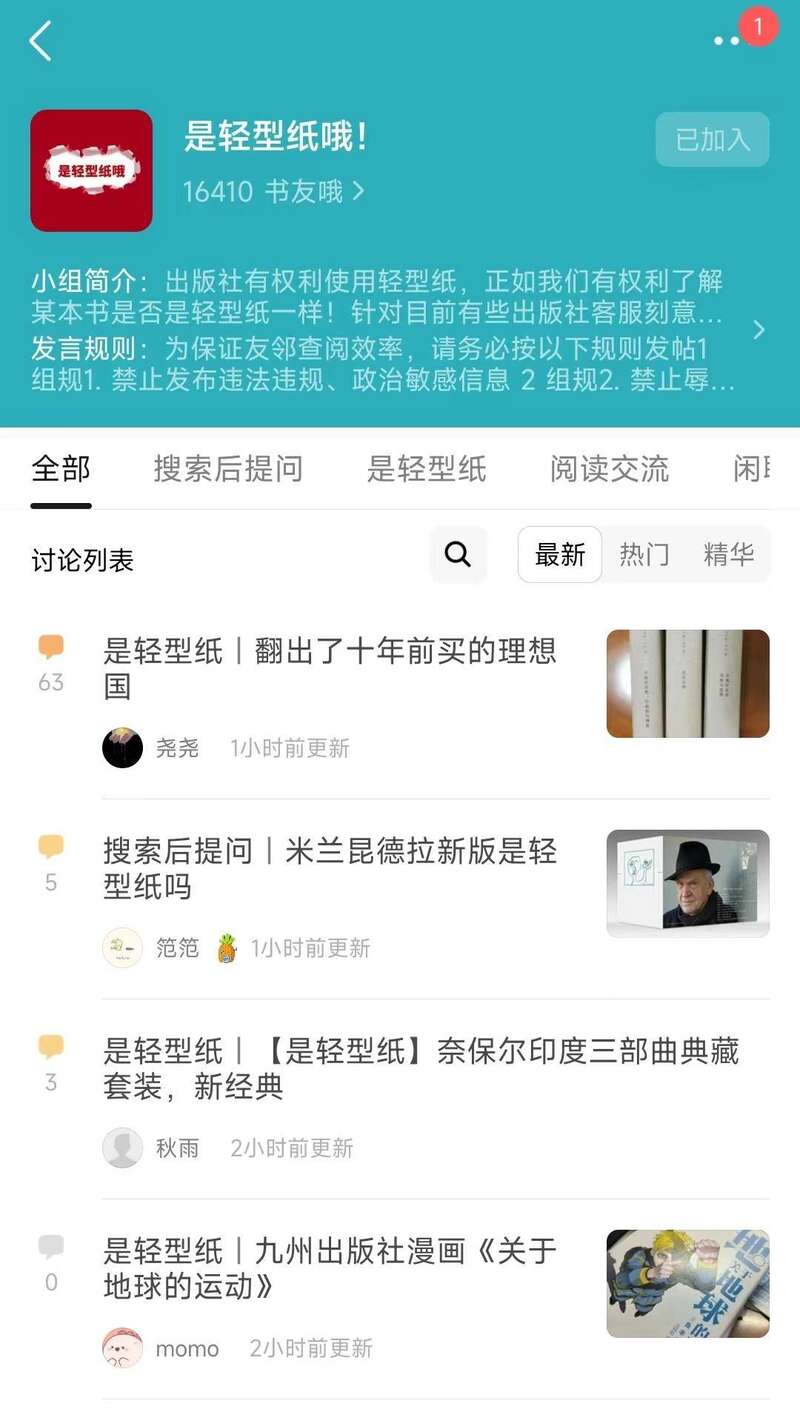Open the 九州出版社漫画《关于地球的运动》 post
This screenshot has width=800, height=1409.
[x=330, y=1268]
